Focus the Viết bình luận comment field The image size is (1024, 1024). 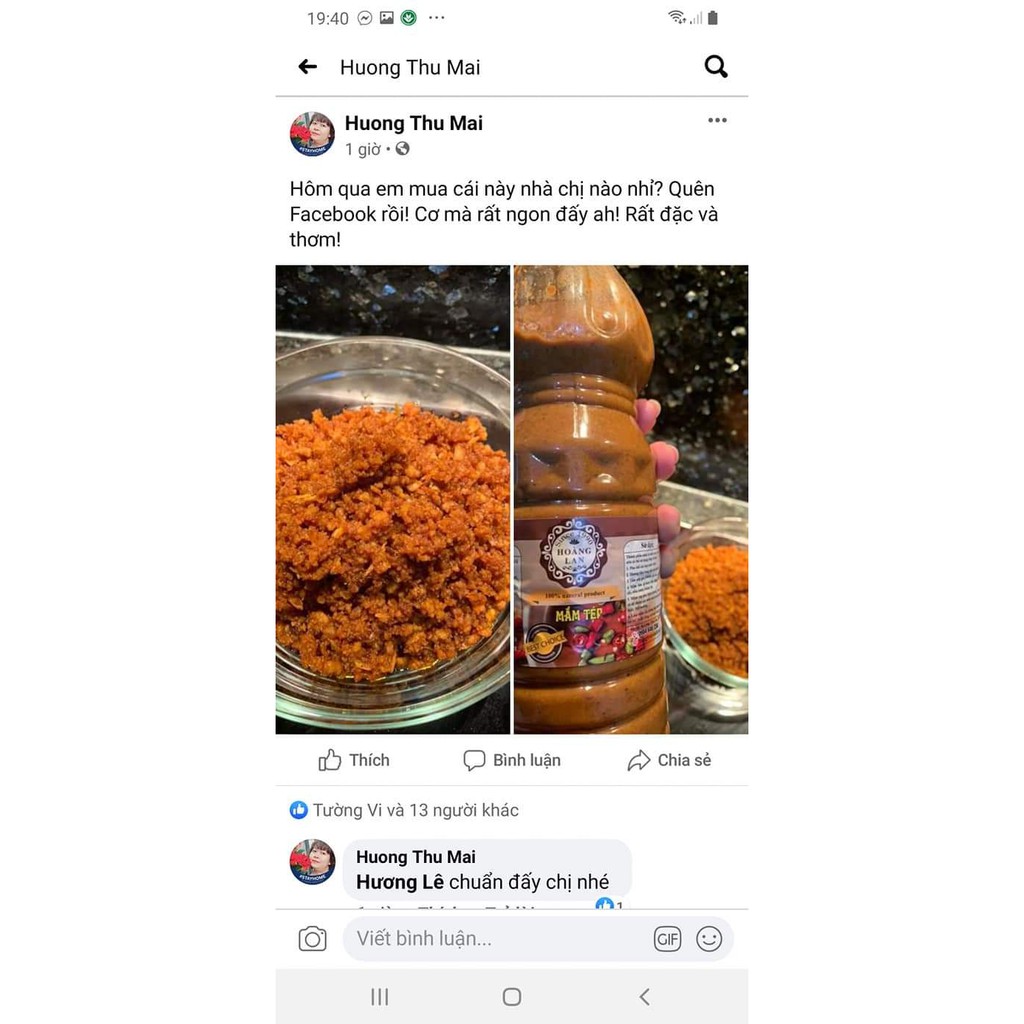tap(490, 939)
